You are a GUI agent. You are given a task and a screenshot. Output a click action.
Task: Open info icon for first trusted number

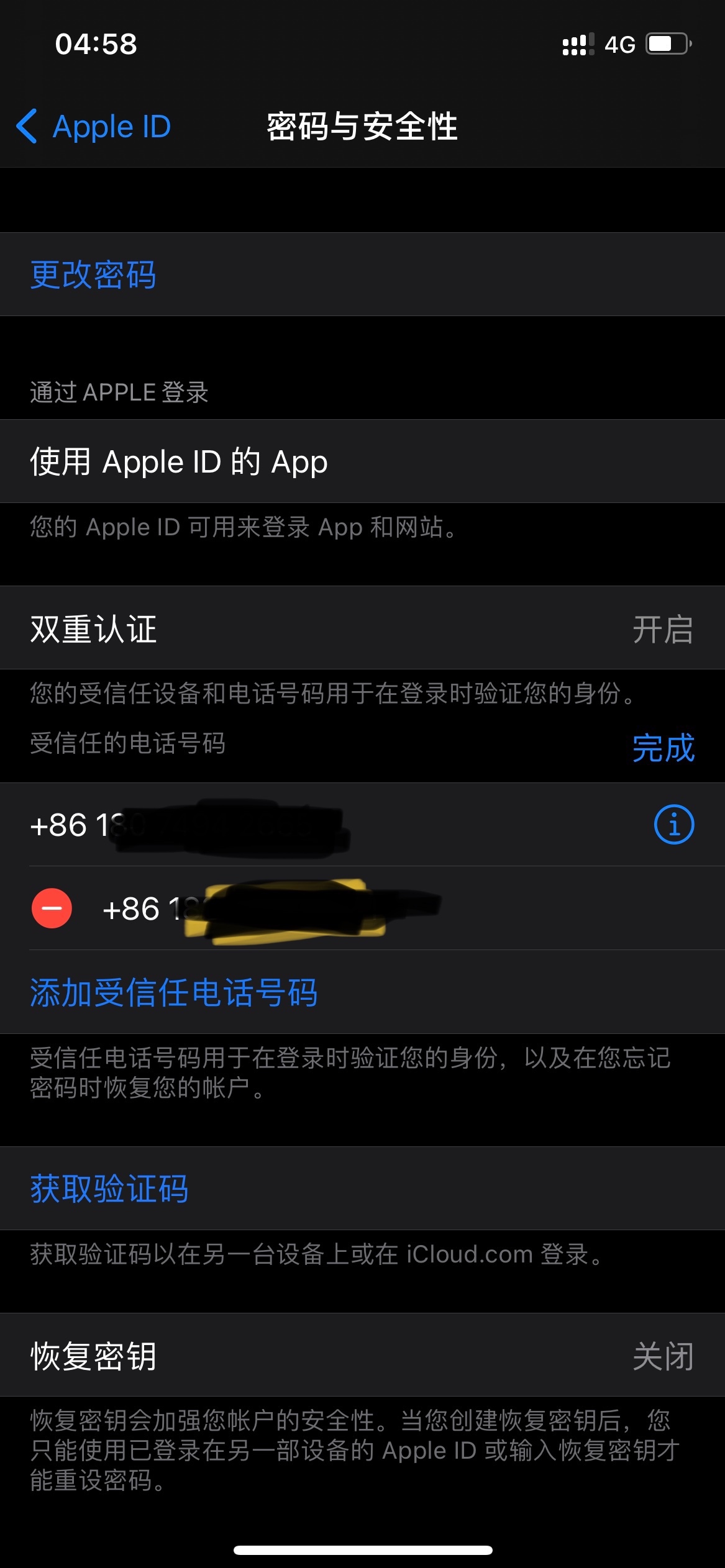pyautogui.click(x=674, y=825)
